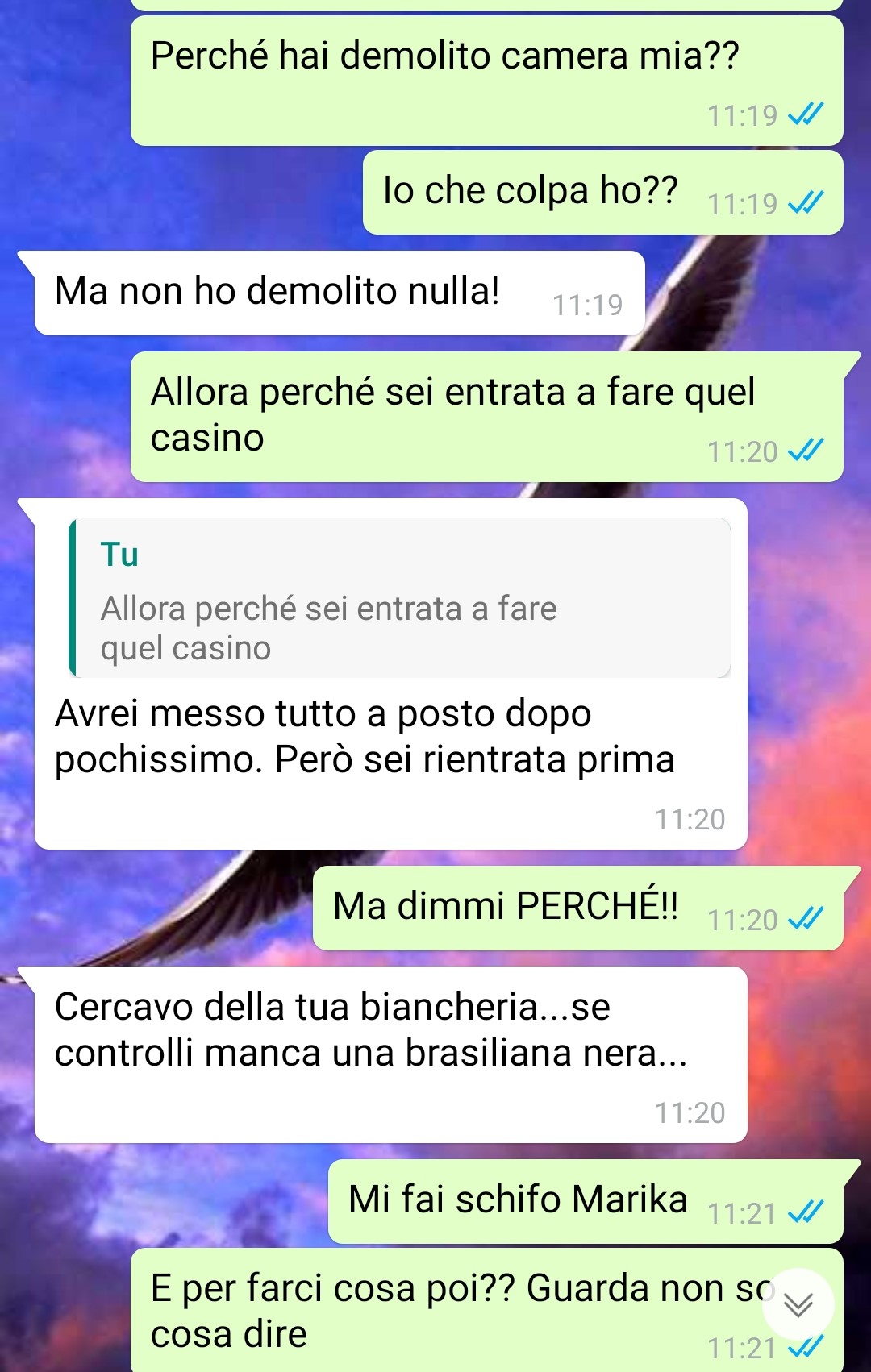Image resolution: width=871 pixels, height=1372 pixels.
Task: Jump to latest messages with down arrow
Action: (798, 1304)
